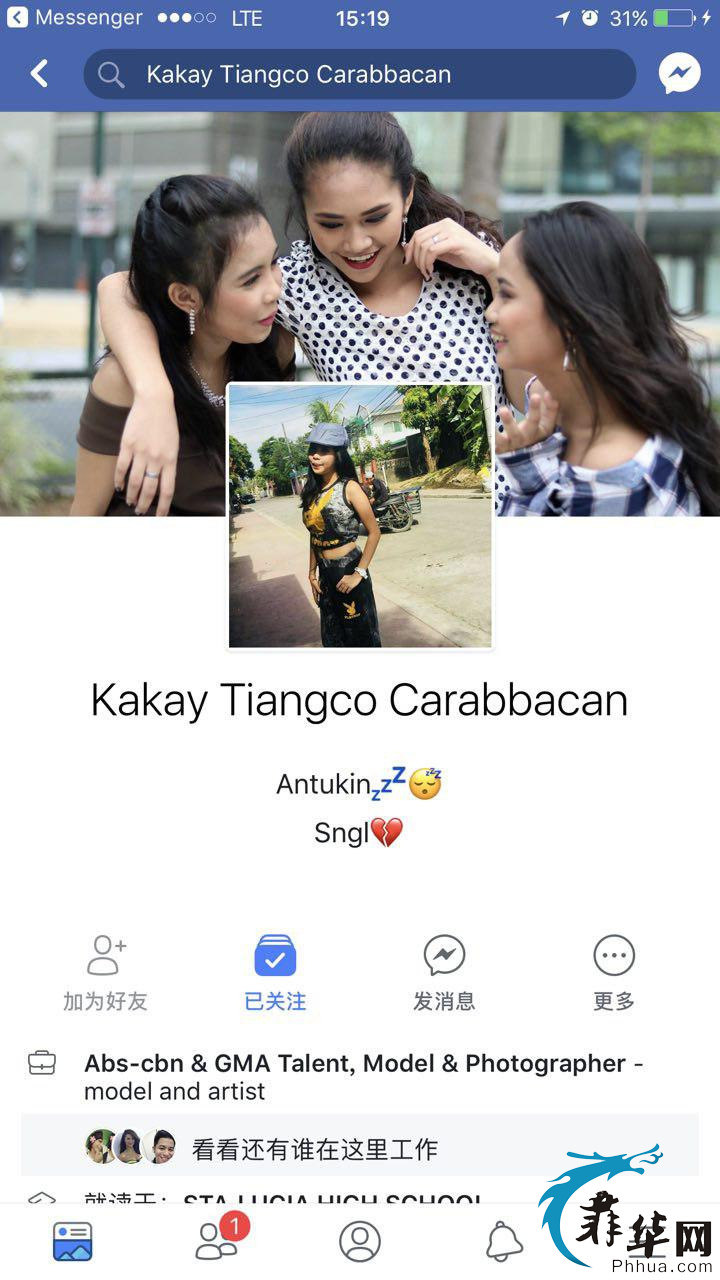The width and height of the screenshot is (720, 1280).
Task: View the cover photo of three women
Action: [x=360, y=250]
